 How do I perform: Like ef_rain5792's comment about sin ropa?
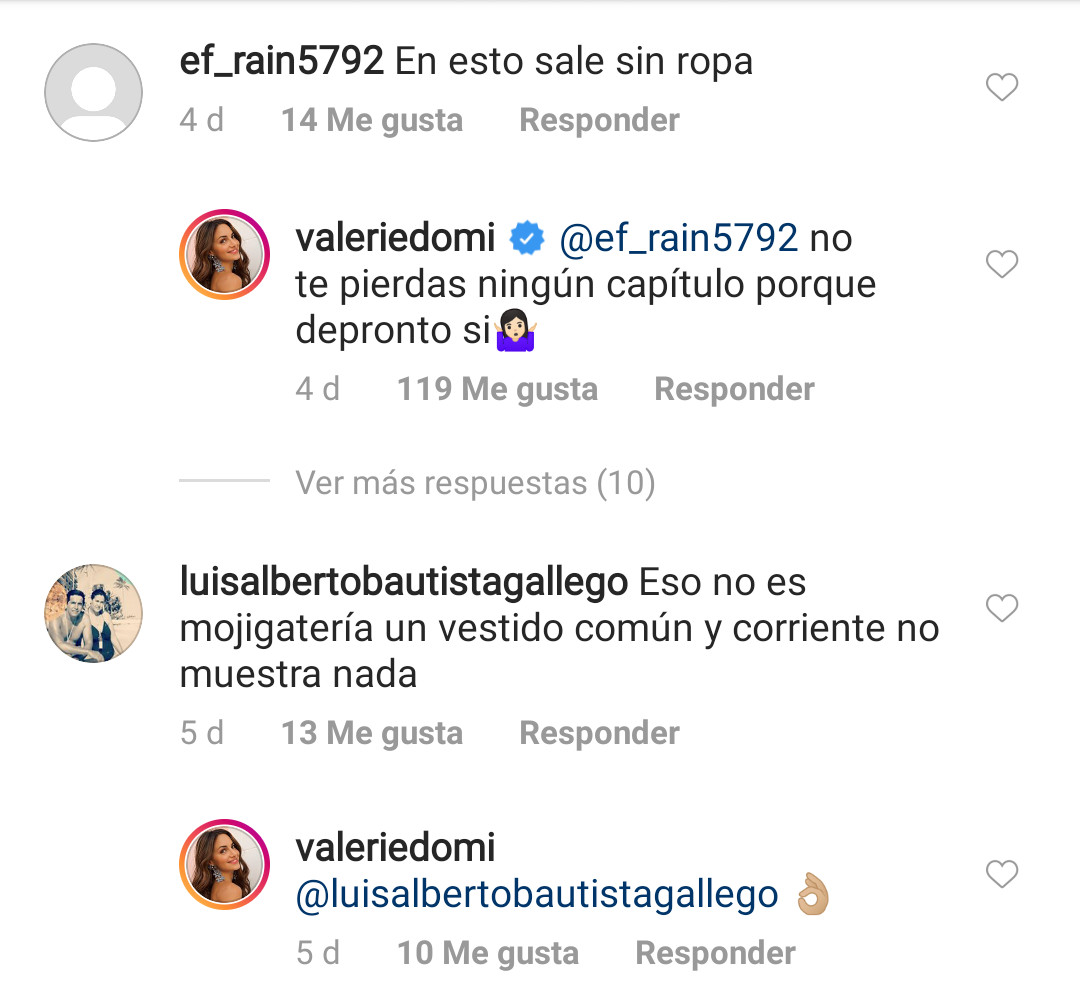(x=1001, y=89)
